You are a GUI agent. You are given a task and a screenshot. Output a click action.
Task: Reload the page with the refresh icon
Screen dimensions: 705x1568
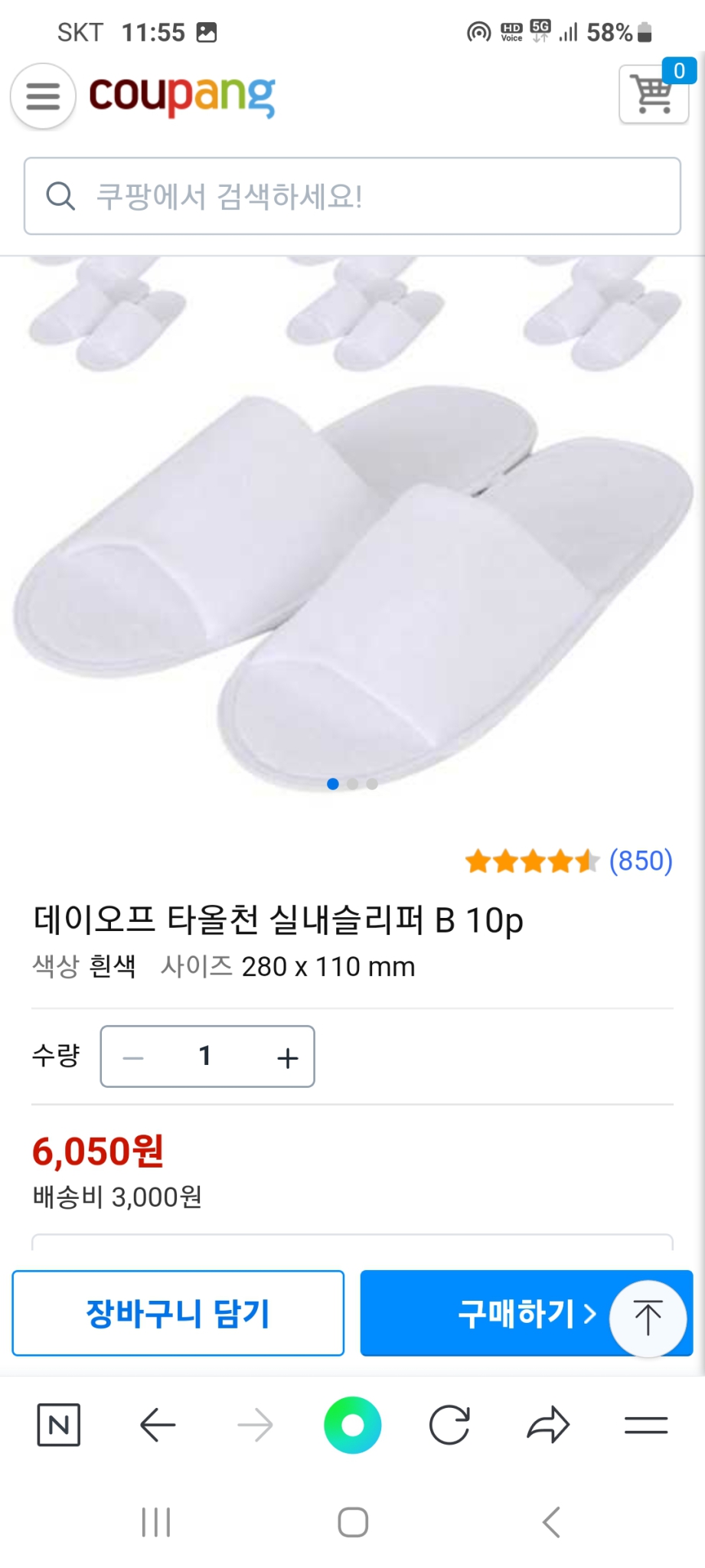450,1424
